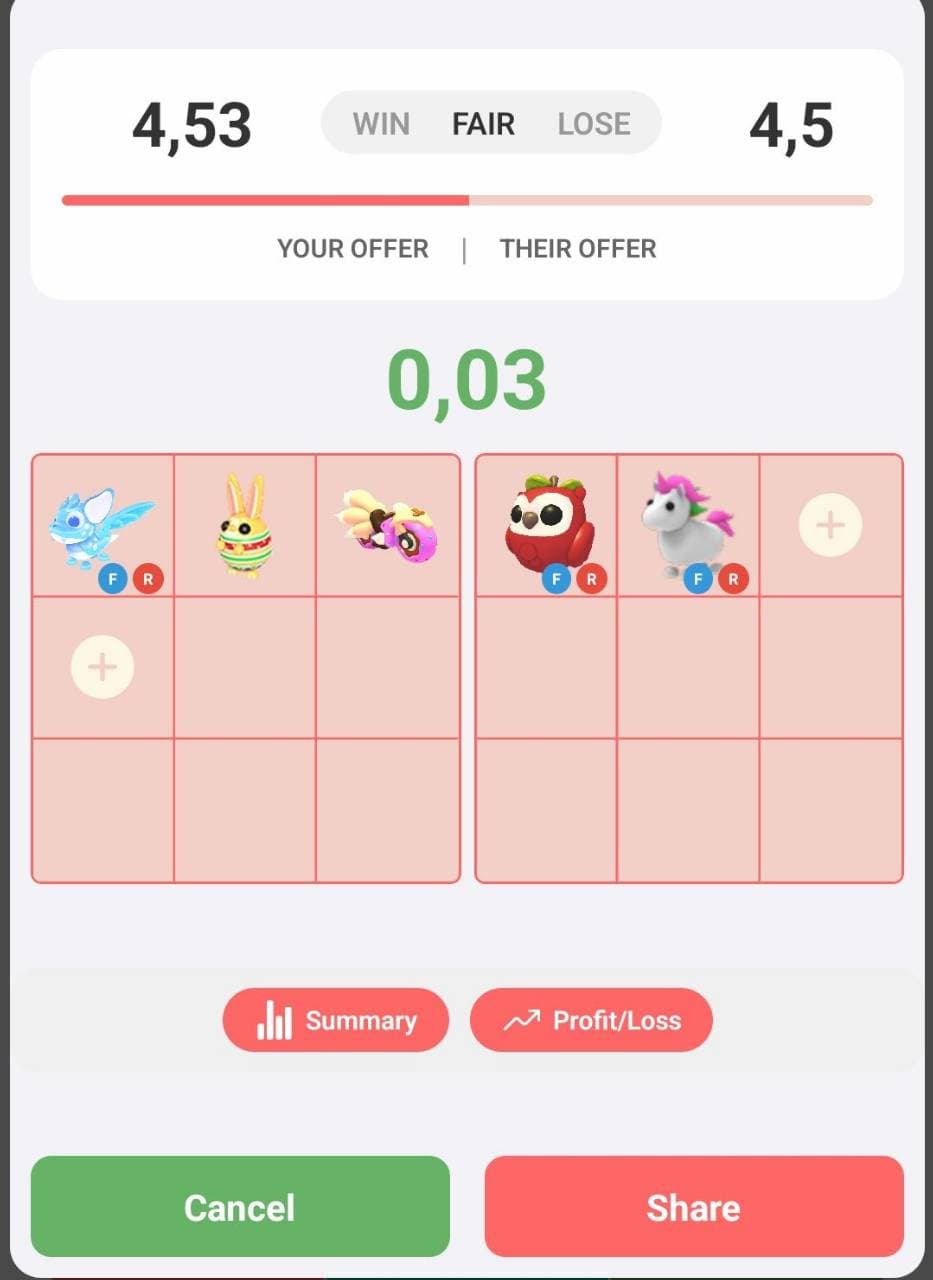View the Profit/Loss chart

(x=591, y=1020)
